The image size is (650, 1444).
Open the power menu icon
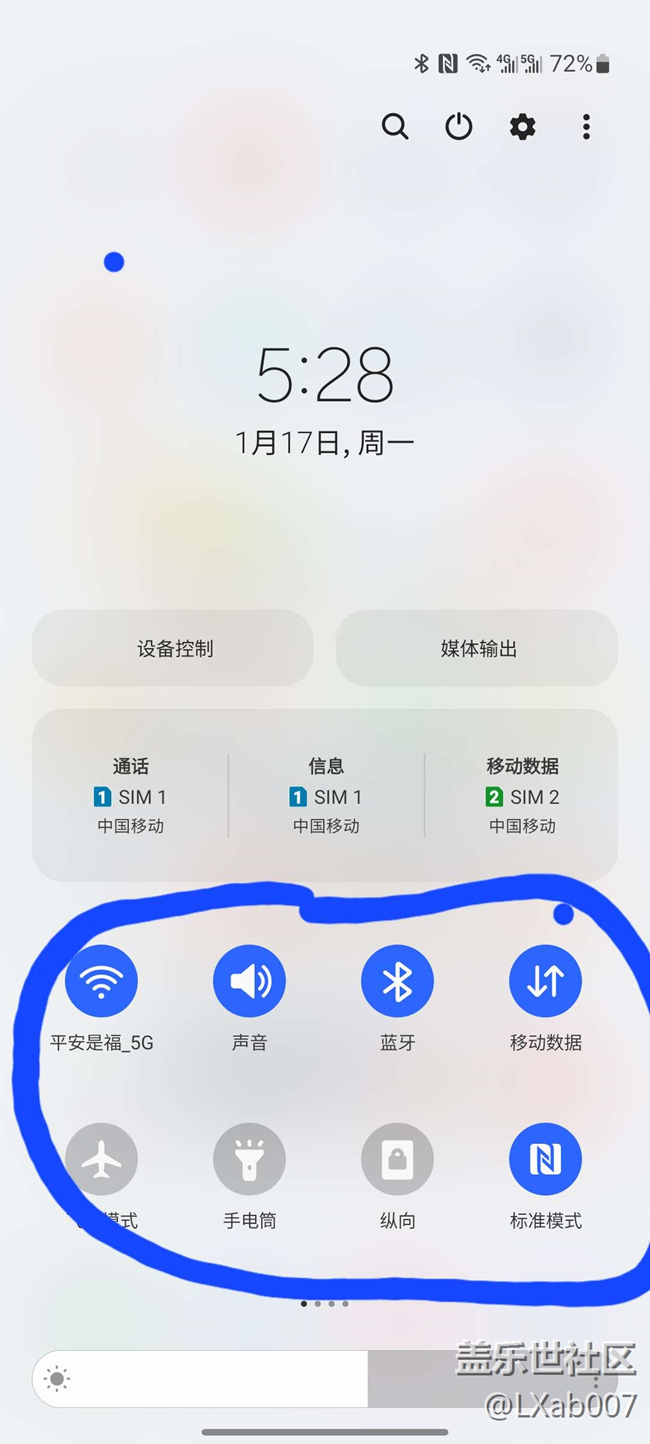coord(459,127)
